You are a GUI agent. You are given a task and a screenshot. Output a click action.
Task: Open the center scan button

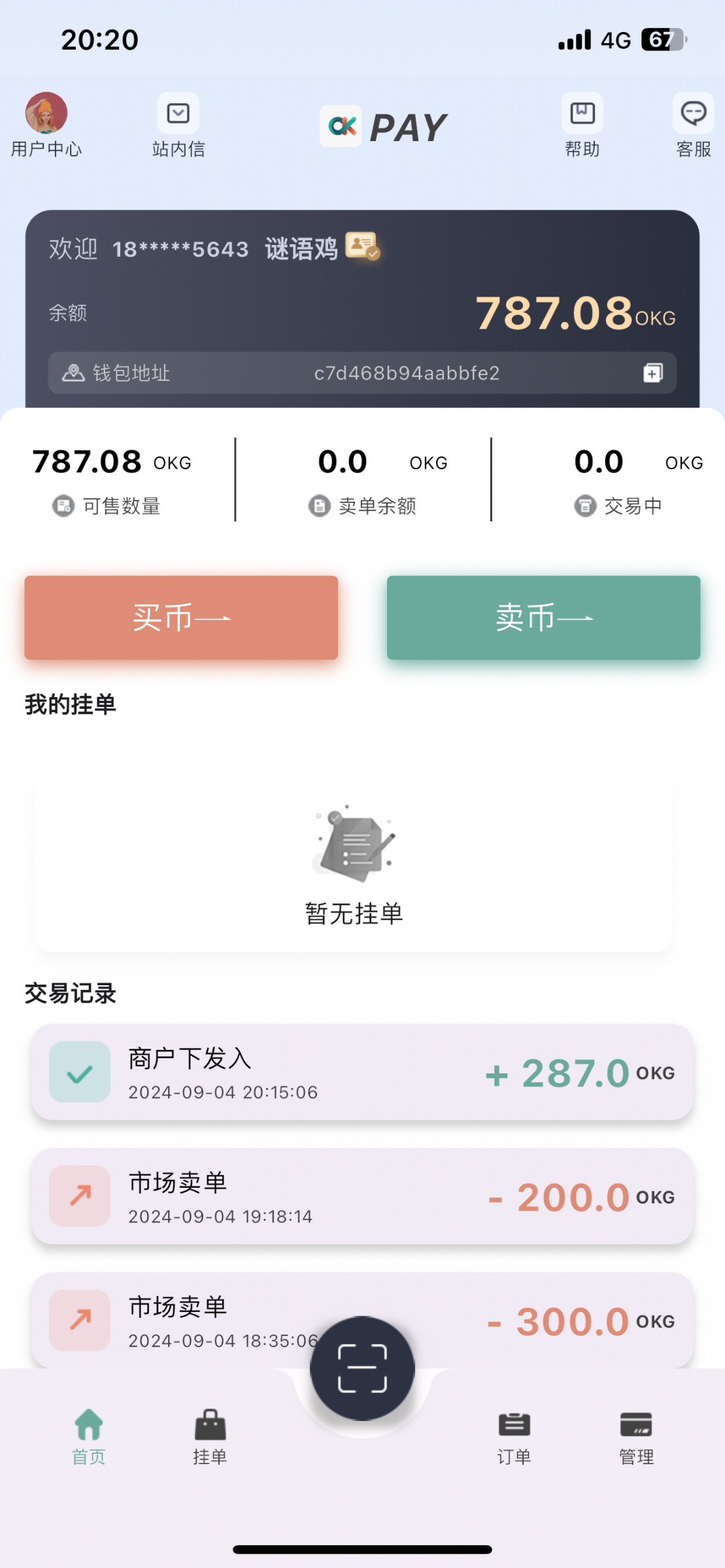(362, 1368)
